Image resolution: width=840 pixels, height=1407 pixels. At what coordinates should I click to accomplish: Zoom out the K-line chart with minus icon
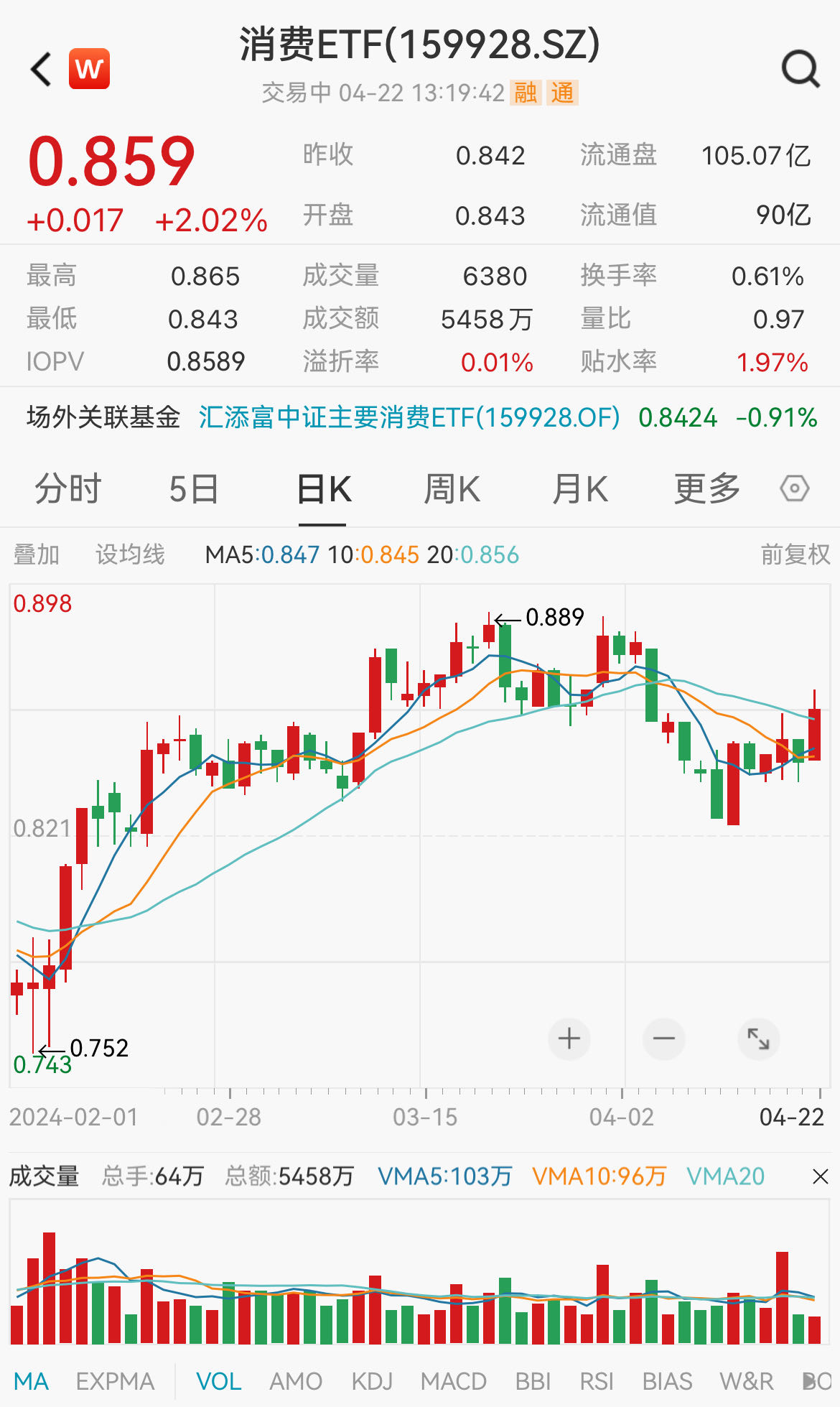pyautogui.click(x=663, y=1039)
